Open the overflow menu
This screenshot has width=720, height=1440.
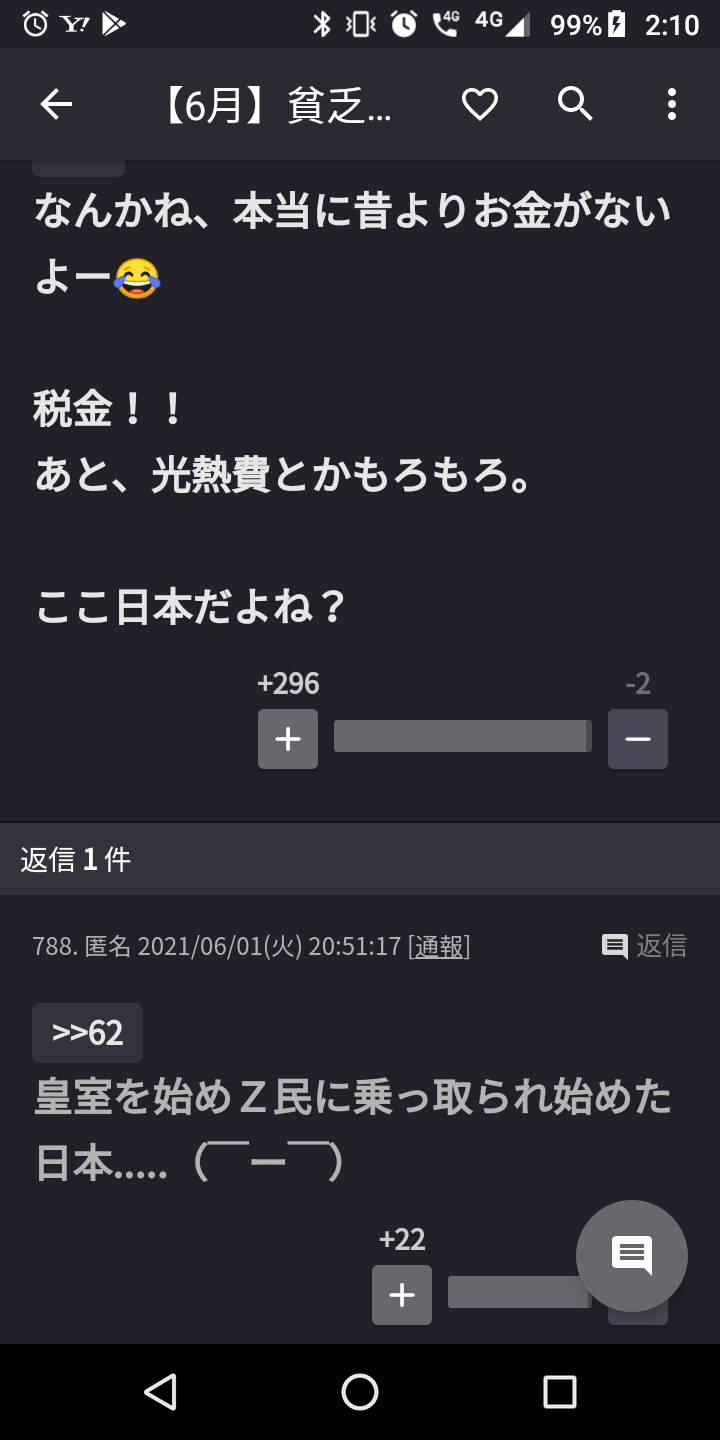click(671, 104)
